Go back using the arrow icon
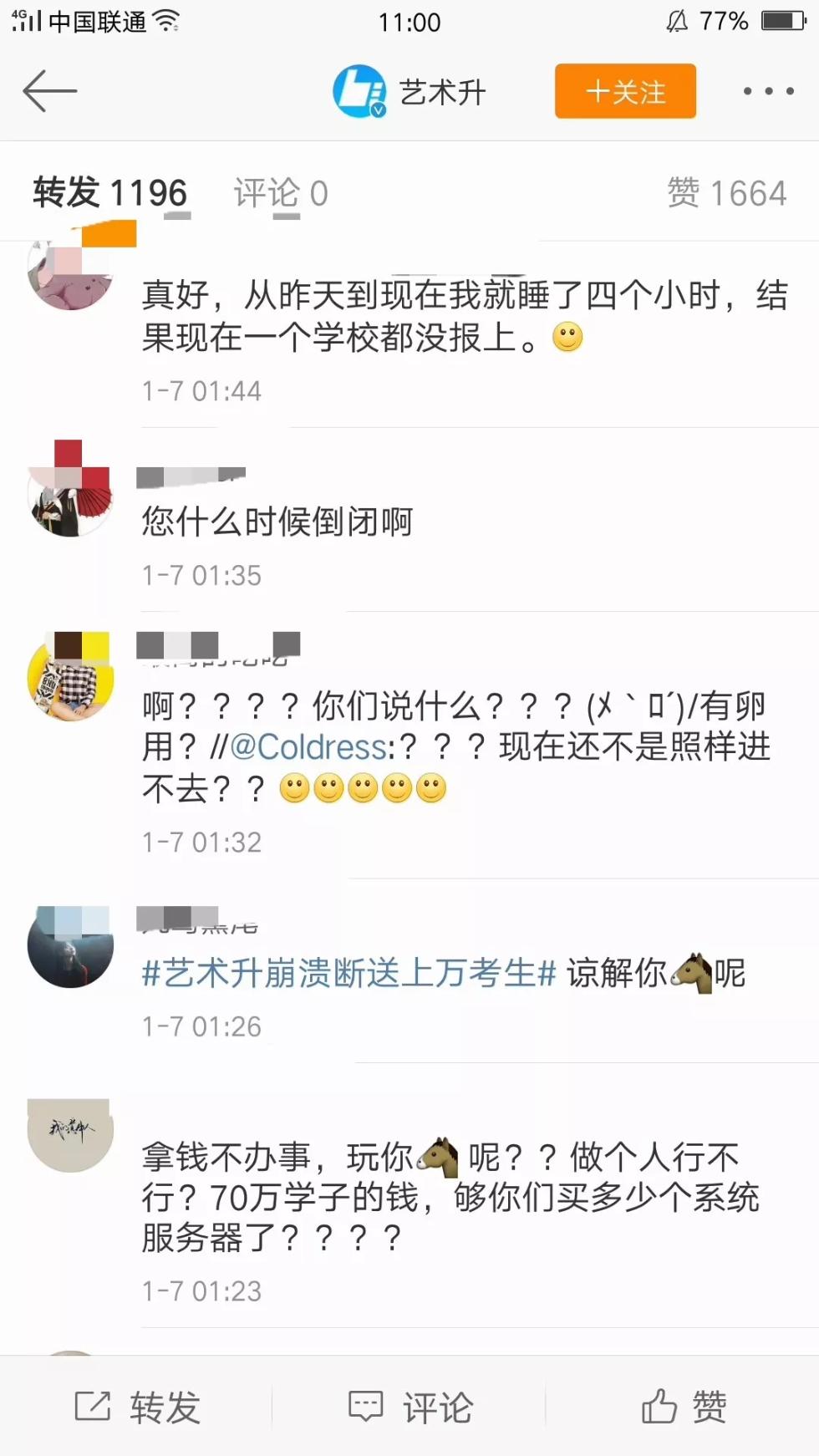This screenshot has height=1456, width=819. click(50, 91)
